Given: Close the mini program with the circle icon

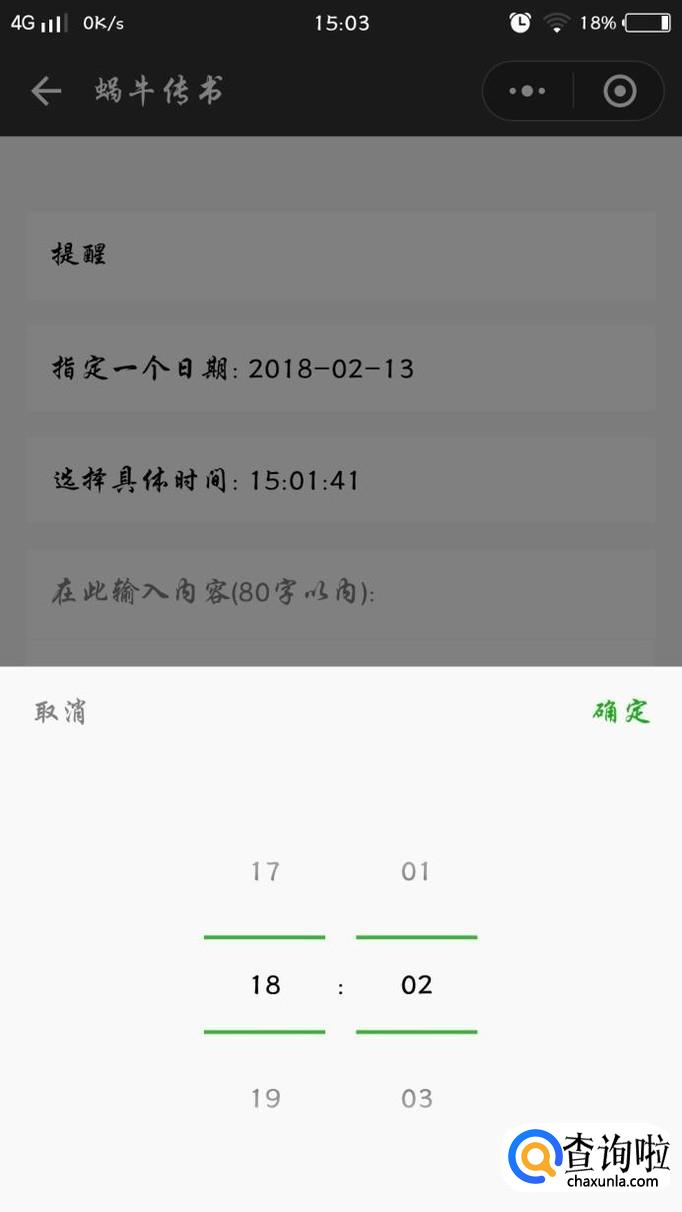Looking at the screenshot, I should [x=620, y=92].
